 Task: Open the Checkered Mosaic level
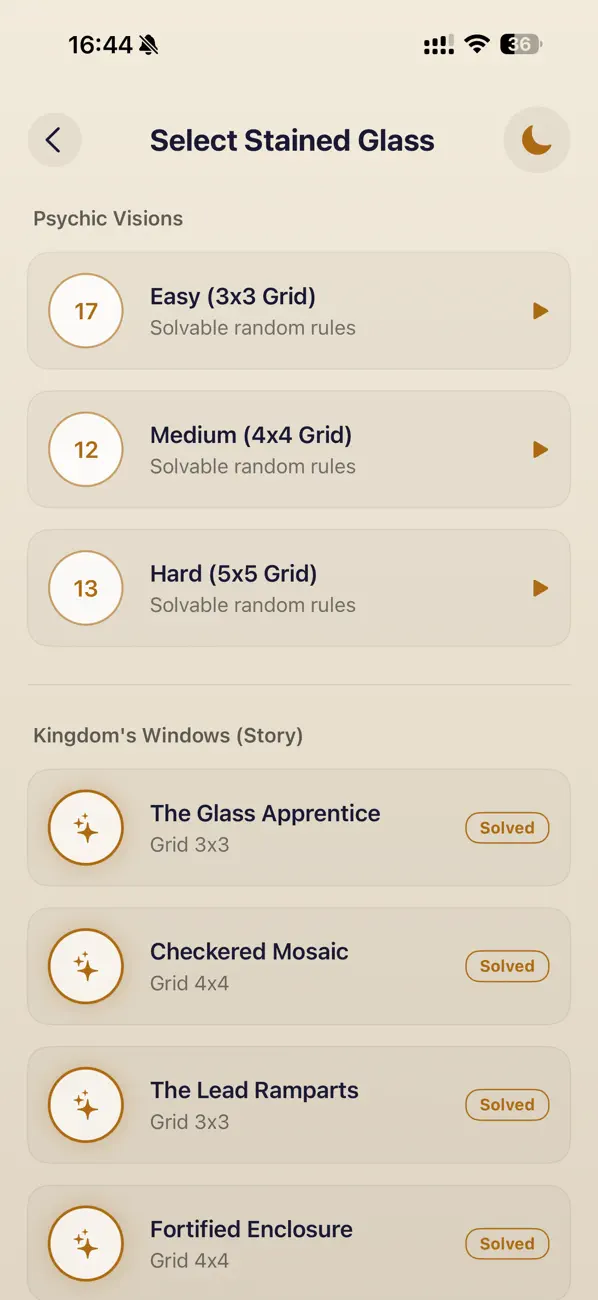tap(299, 966)
